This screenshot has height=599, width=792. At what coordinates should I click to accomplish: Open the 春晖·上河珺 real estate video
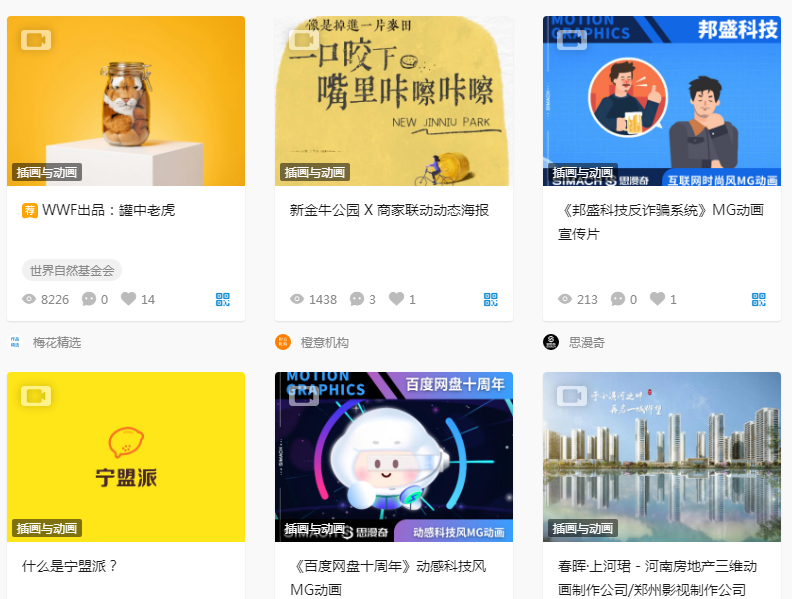tap(662, 456)
